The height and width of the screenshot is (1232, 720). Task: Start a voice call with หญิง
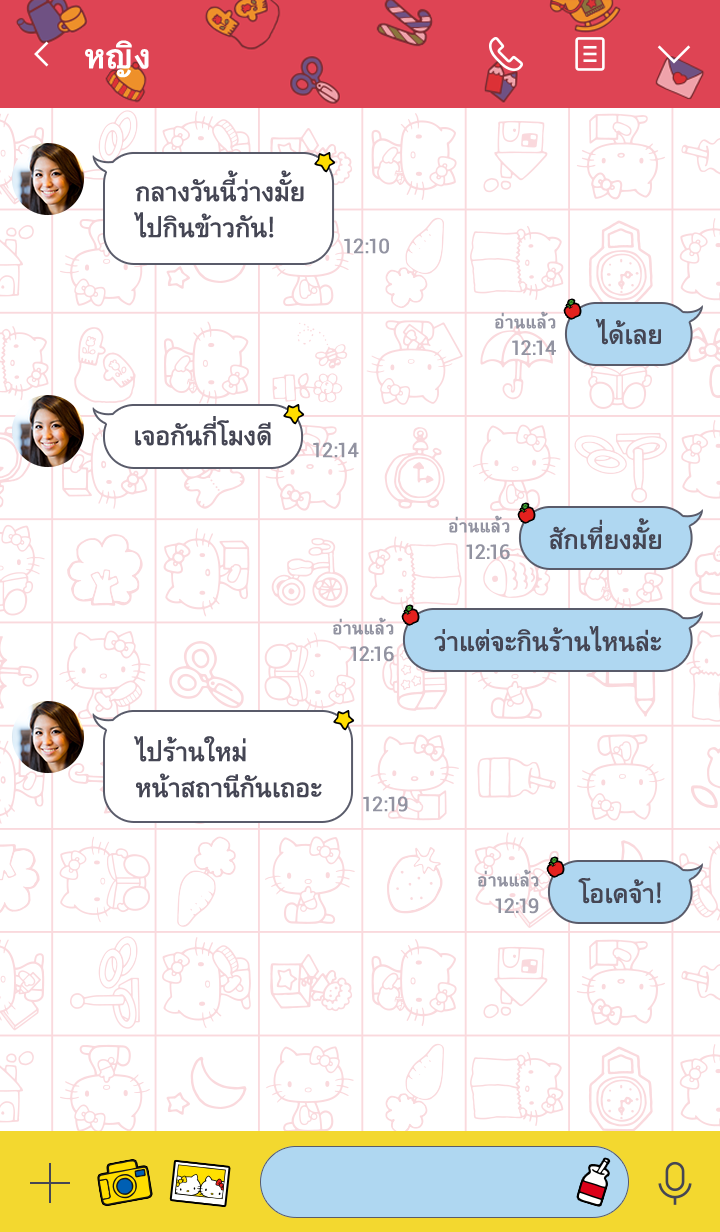point(504,54)
